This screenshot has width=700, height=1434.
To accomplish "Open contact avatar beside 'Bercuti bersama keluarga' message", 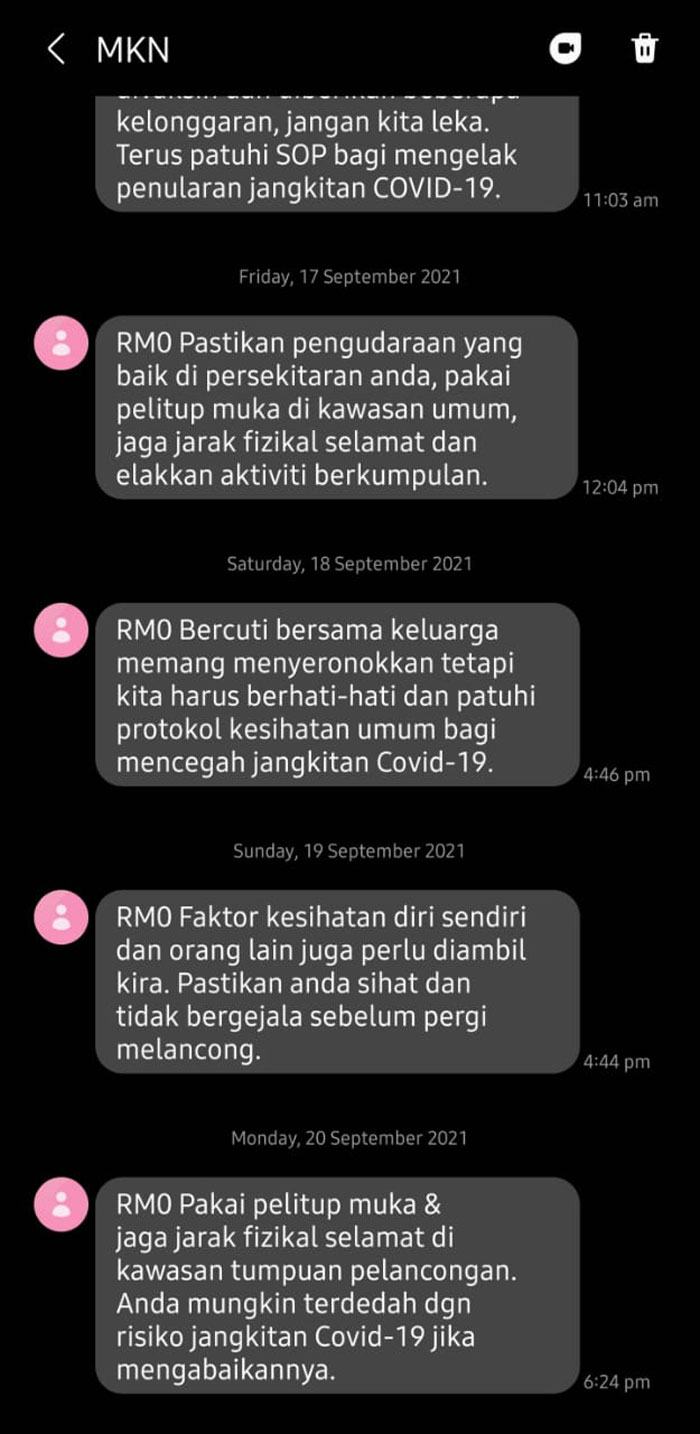I will [x=61, y=630].
